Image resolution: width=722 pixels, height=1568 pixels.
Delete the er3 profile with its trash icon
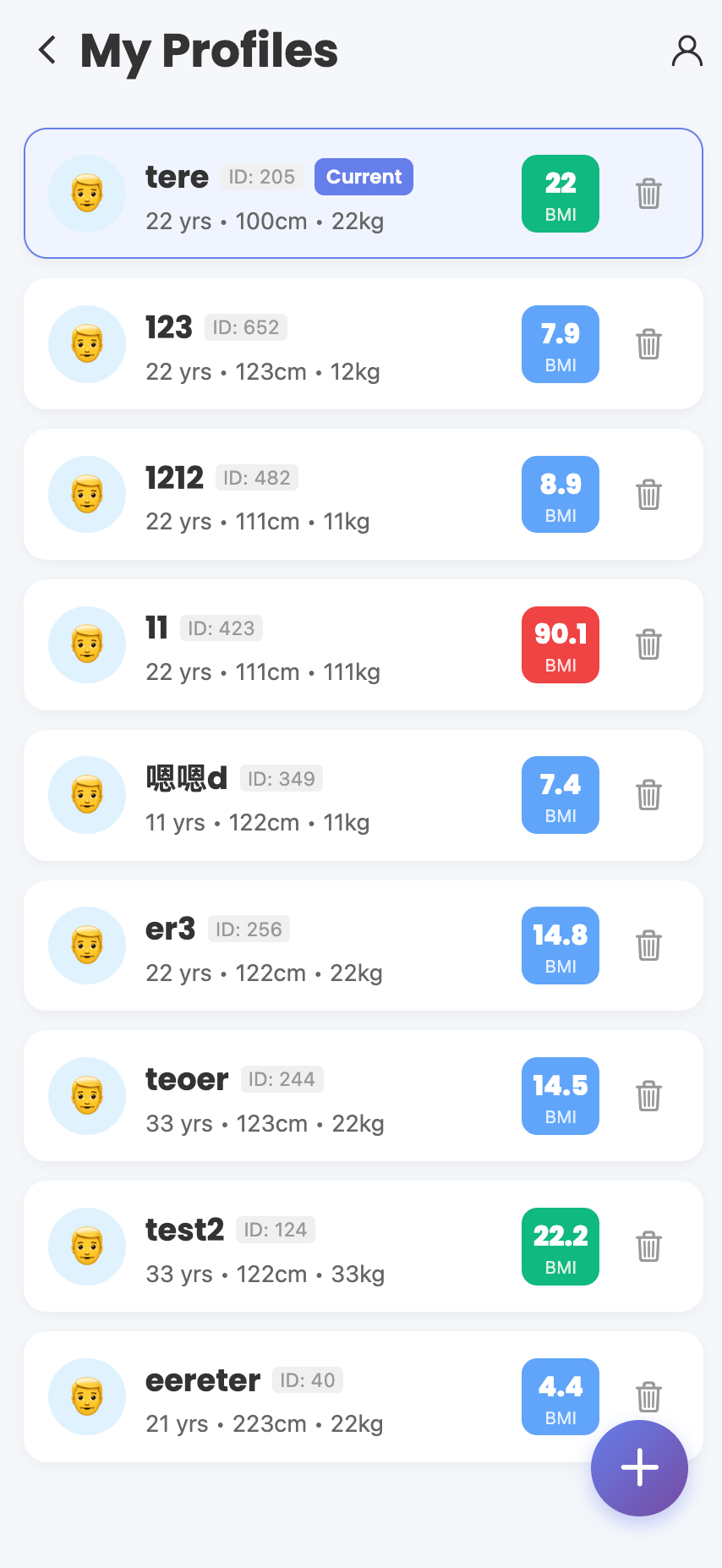point(648,946)
